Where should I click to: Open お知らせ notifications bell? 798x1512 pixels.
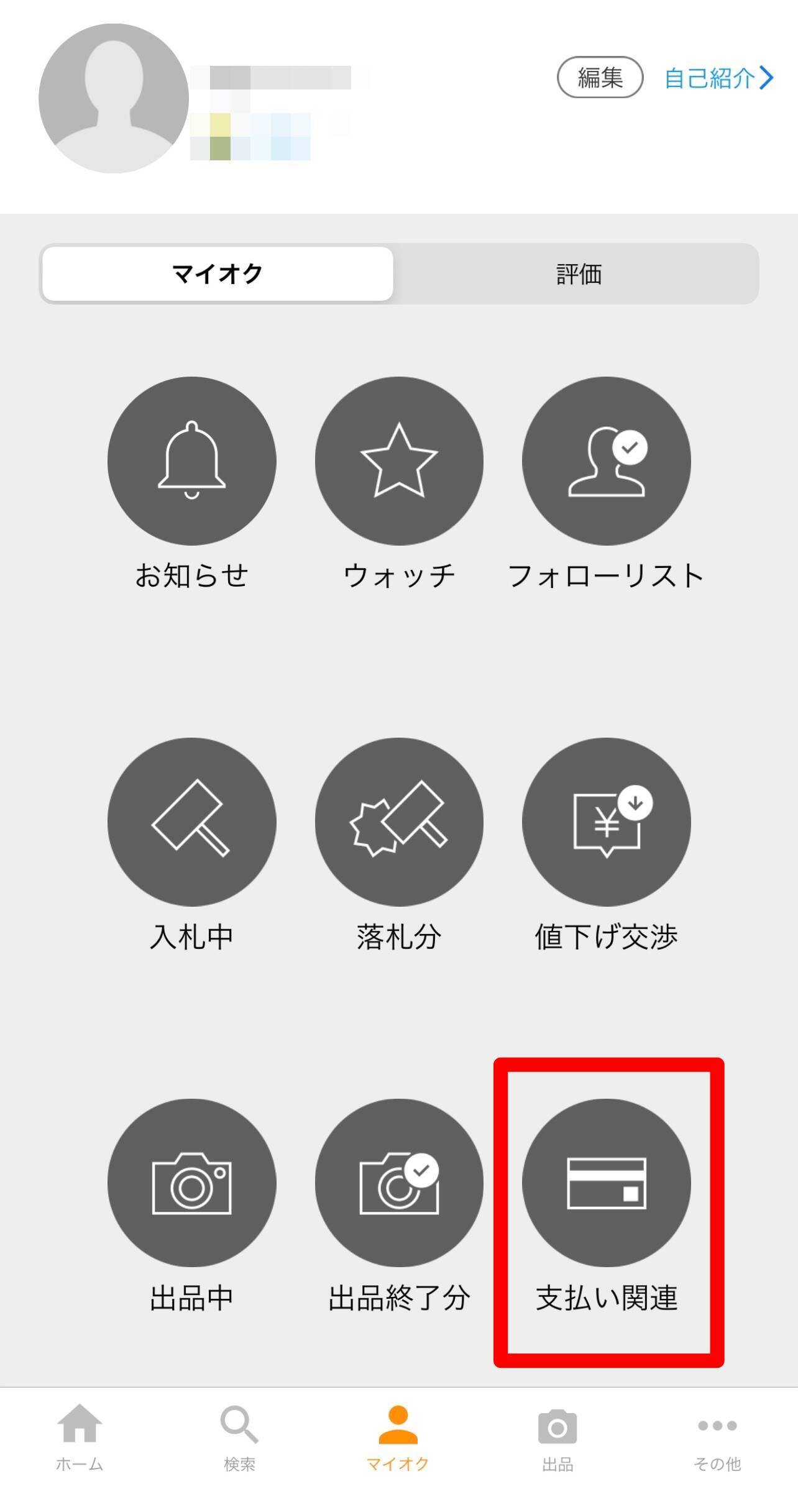(x=191, y=461)
